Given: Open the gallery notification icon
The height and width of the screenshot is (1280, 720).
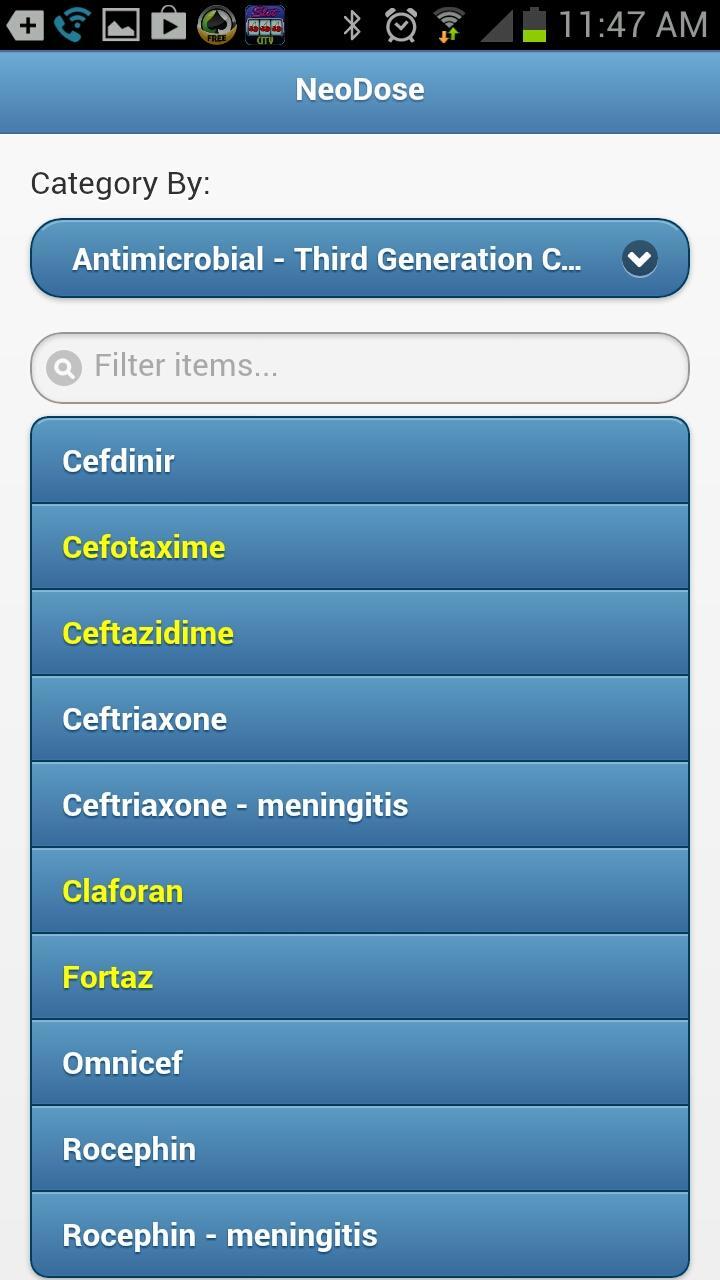Looking at the screenshot, I should (x=122, y=25).
